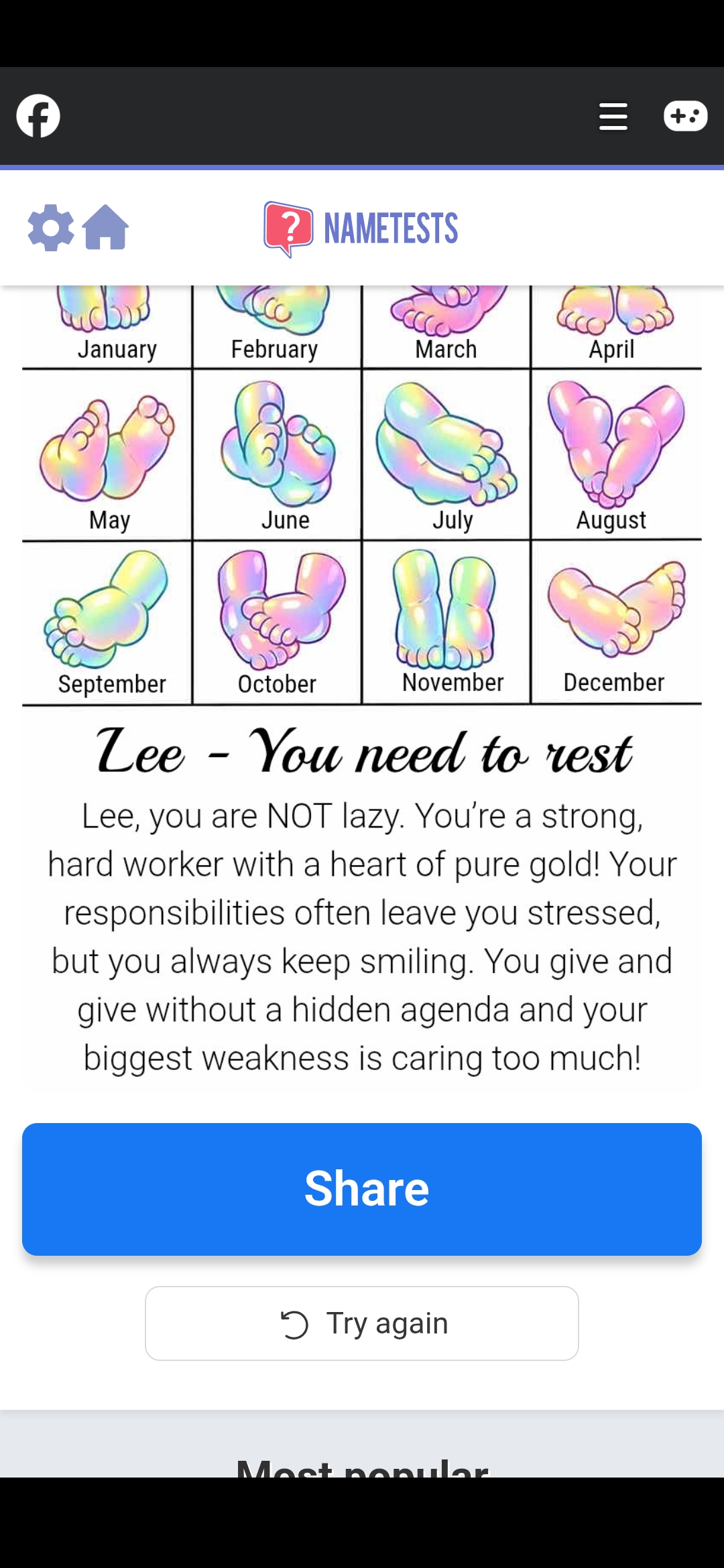Open the Facebook icon in top bar
Image resolution: width=724 pixels, height=1568 pixels.
[38, 116]
